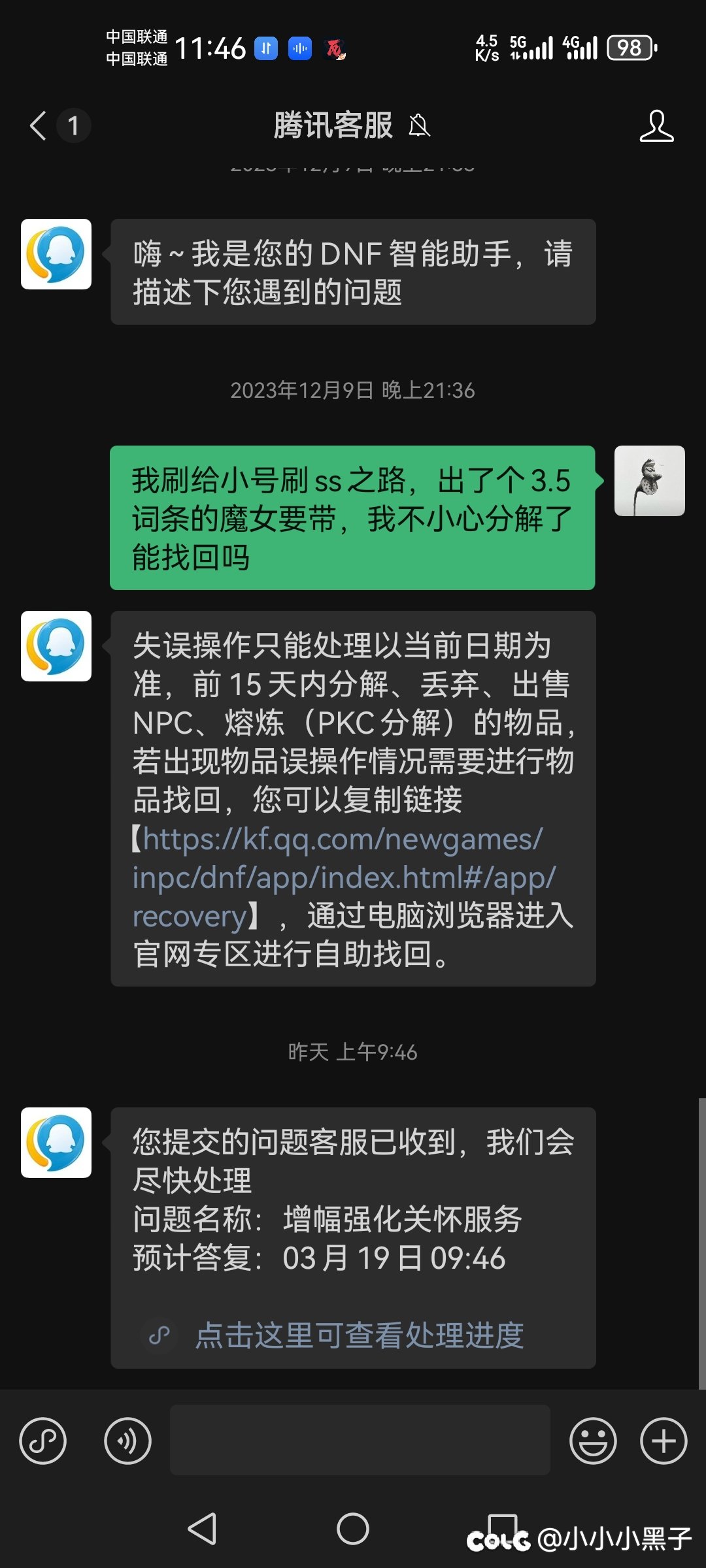
Task: Open the service menu icon beside voice button
Action: pyautogui.click(x=43, y=1441)
